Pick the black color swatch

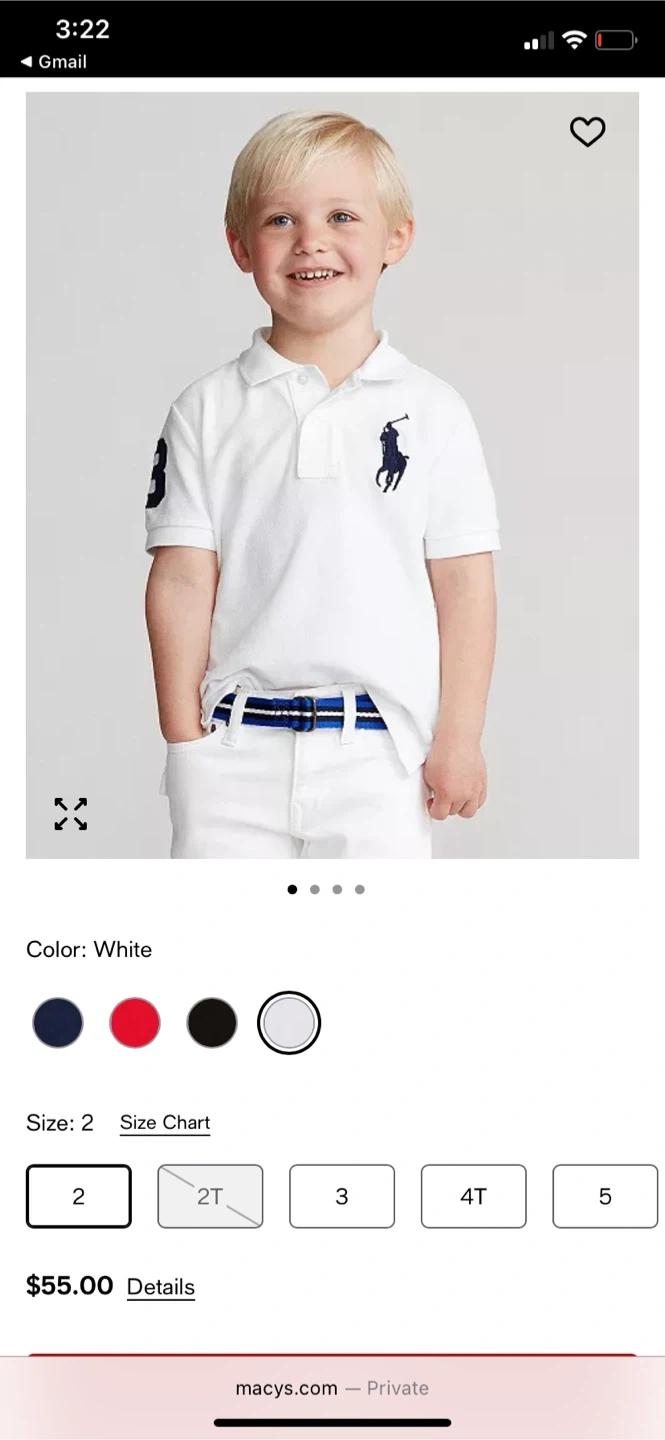point(212,1023)
